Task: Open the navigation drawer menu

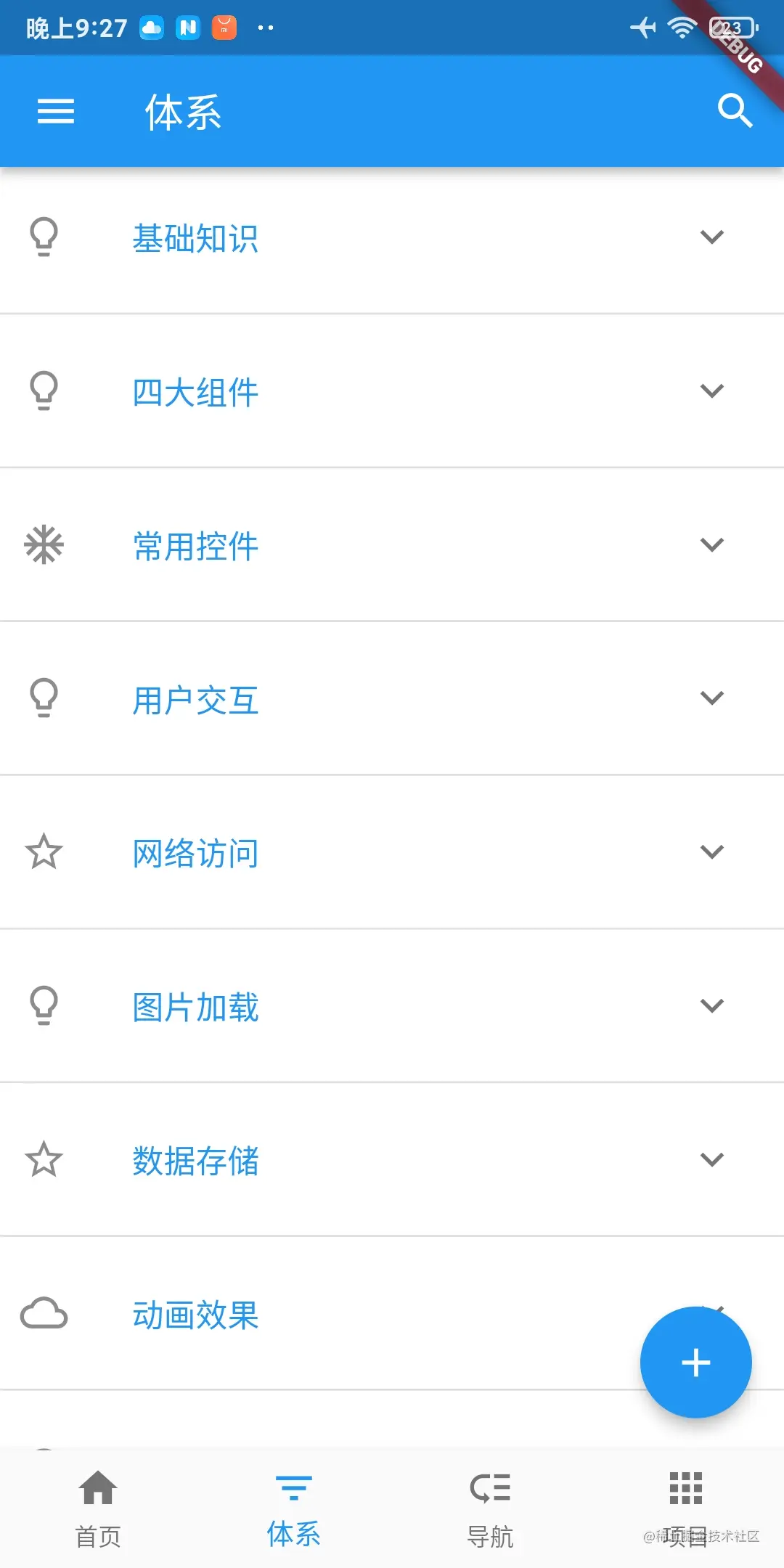Action: click(x=55, y=111)
